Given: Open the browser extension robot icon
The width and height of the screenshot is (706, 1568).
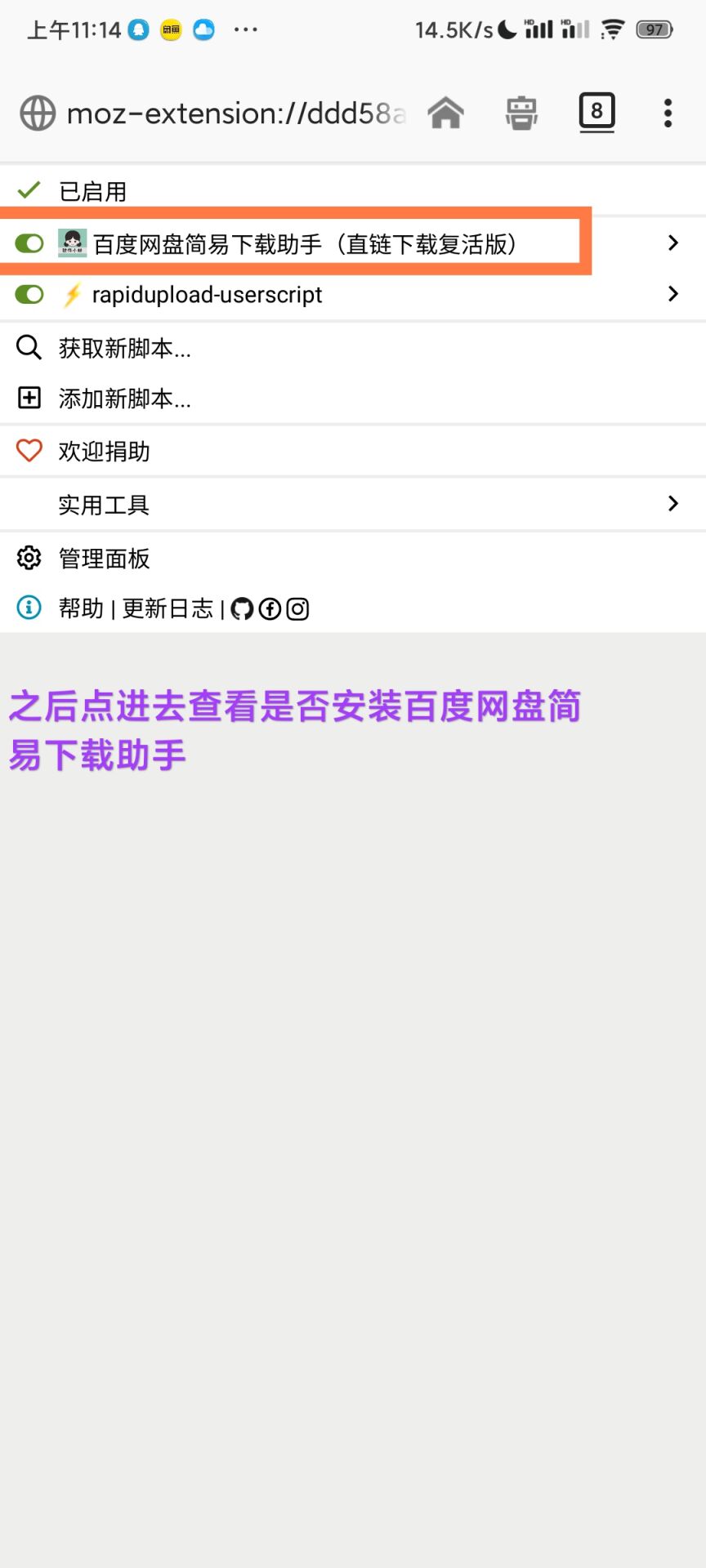Looking at the screenshot, I should [x=521, y=113].
